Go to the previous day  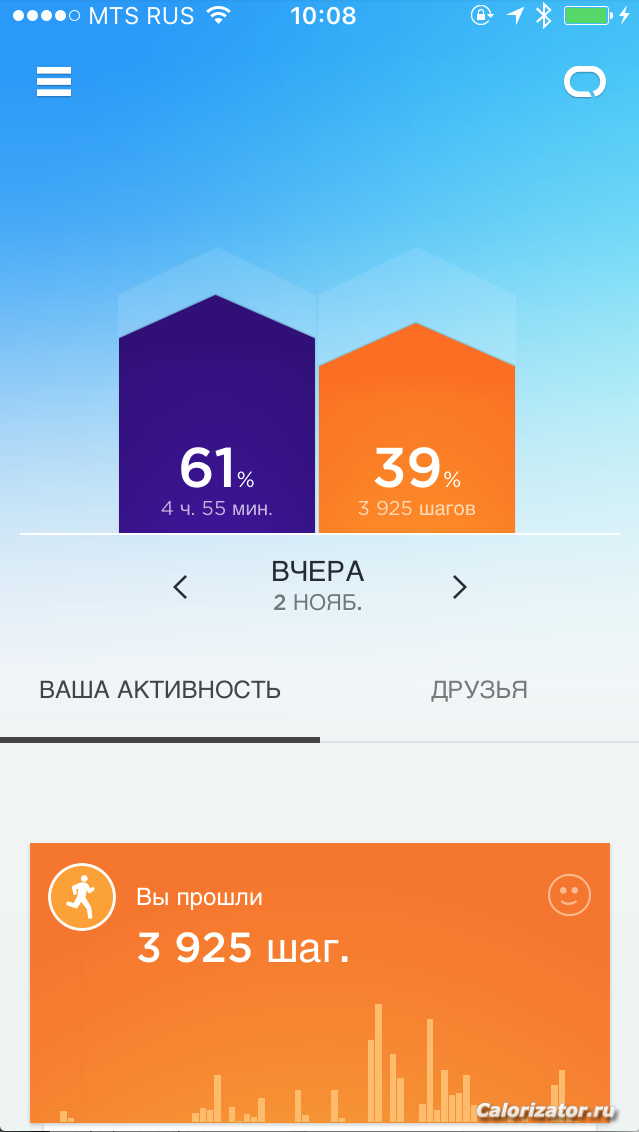(x=180, y=587)
